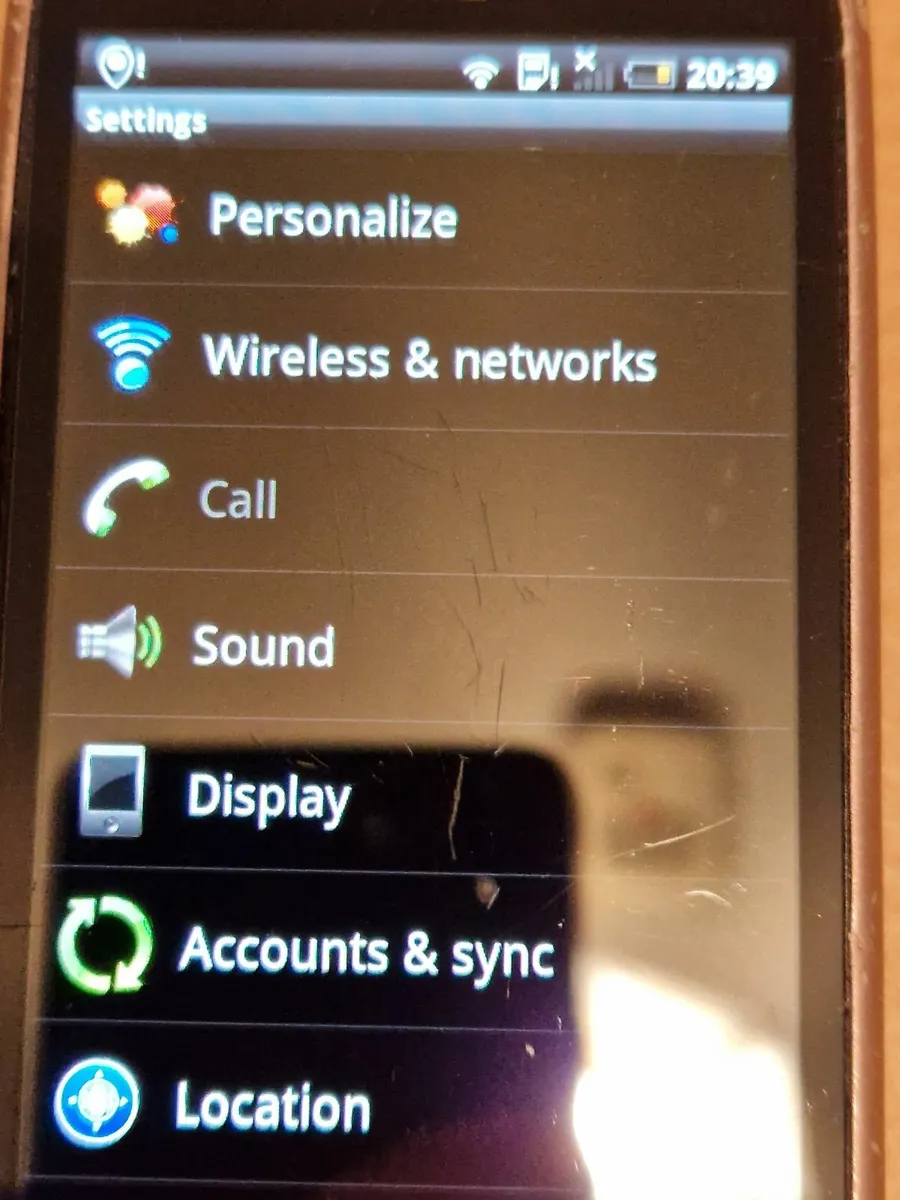This screenshot has height=1200, width=900.
Task: Open Accounts & sync
Action: click(365, 950)
